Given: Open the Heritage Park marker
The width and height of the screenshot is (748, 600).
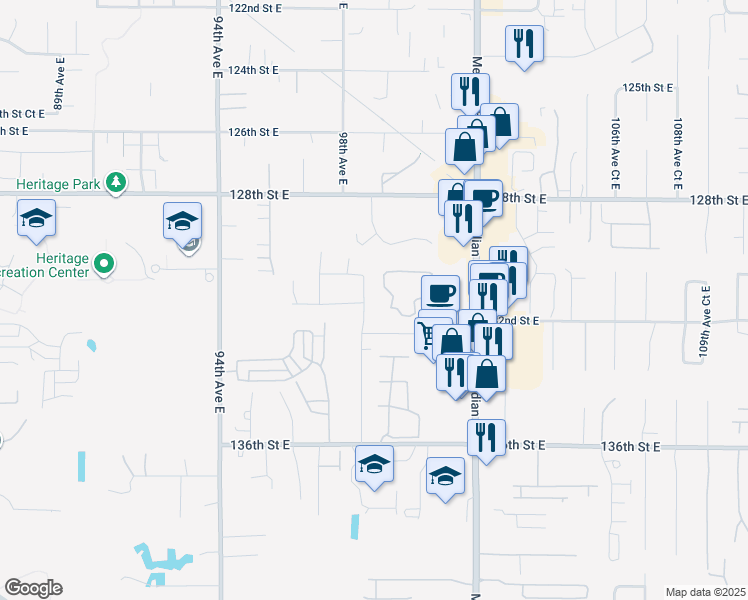Looking at the screenshot, I should tap(118, 181).
